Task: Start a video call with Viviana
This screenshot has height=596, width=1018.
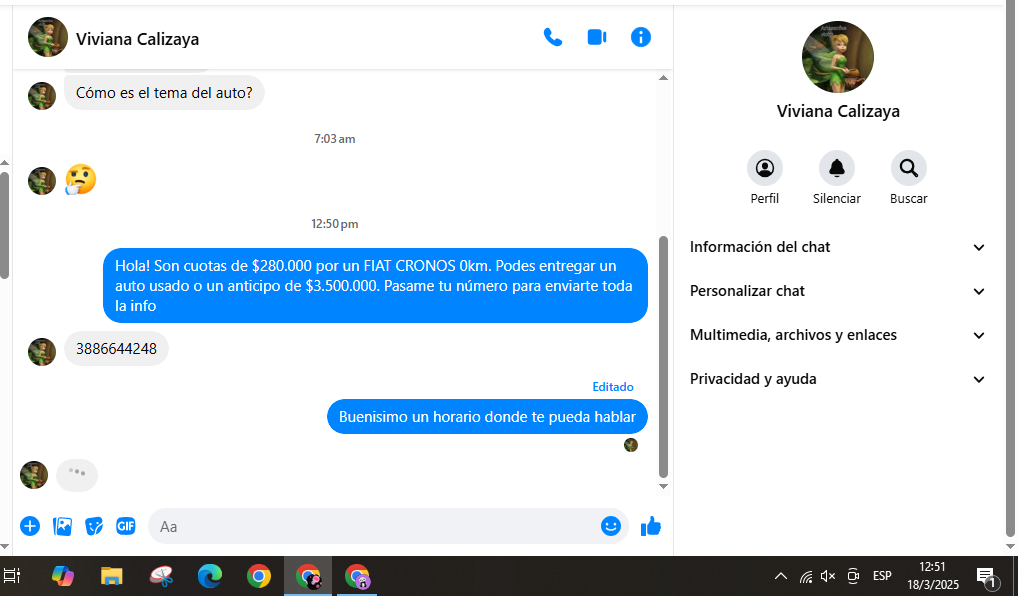Action: pos(597,38)
